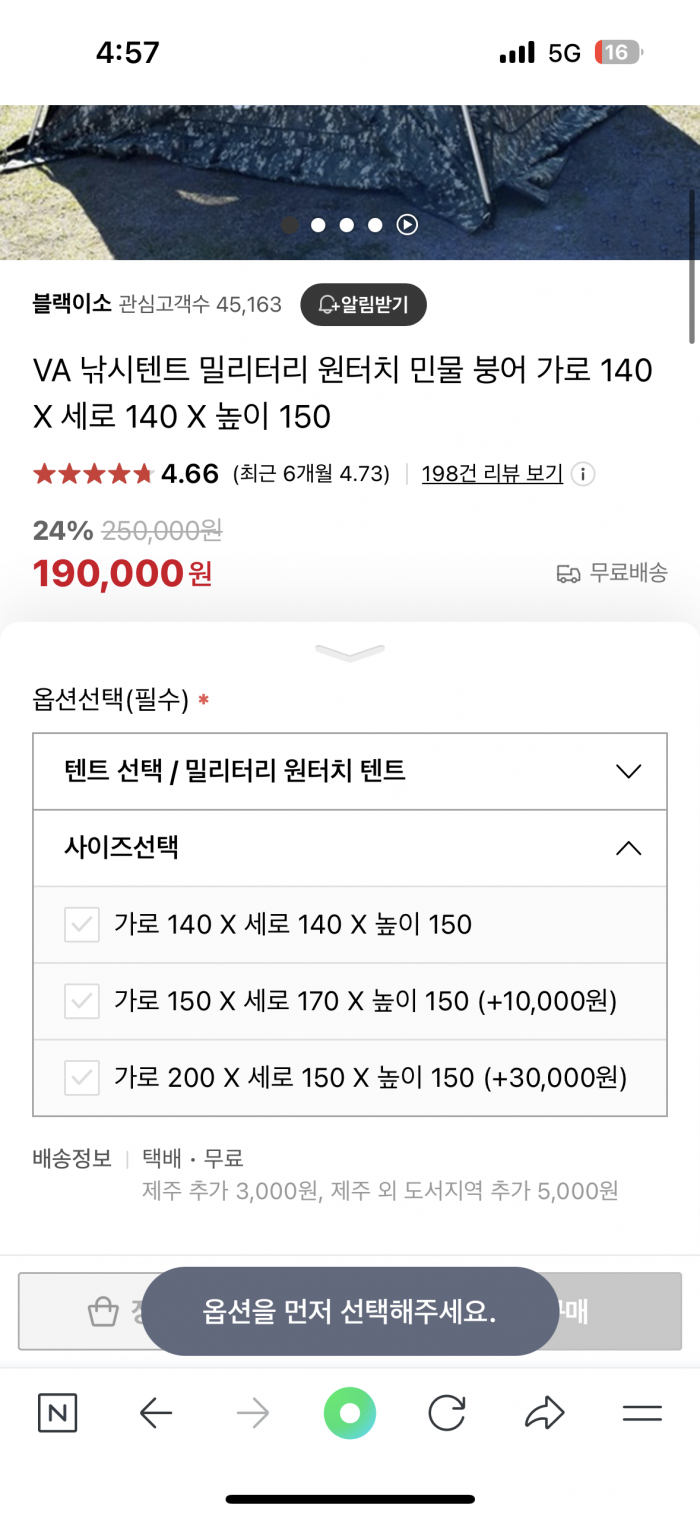Select size 가로 150 X 세로 170
The height and width of the screenshot is (1518, 700).
click(350, 1001)
